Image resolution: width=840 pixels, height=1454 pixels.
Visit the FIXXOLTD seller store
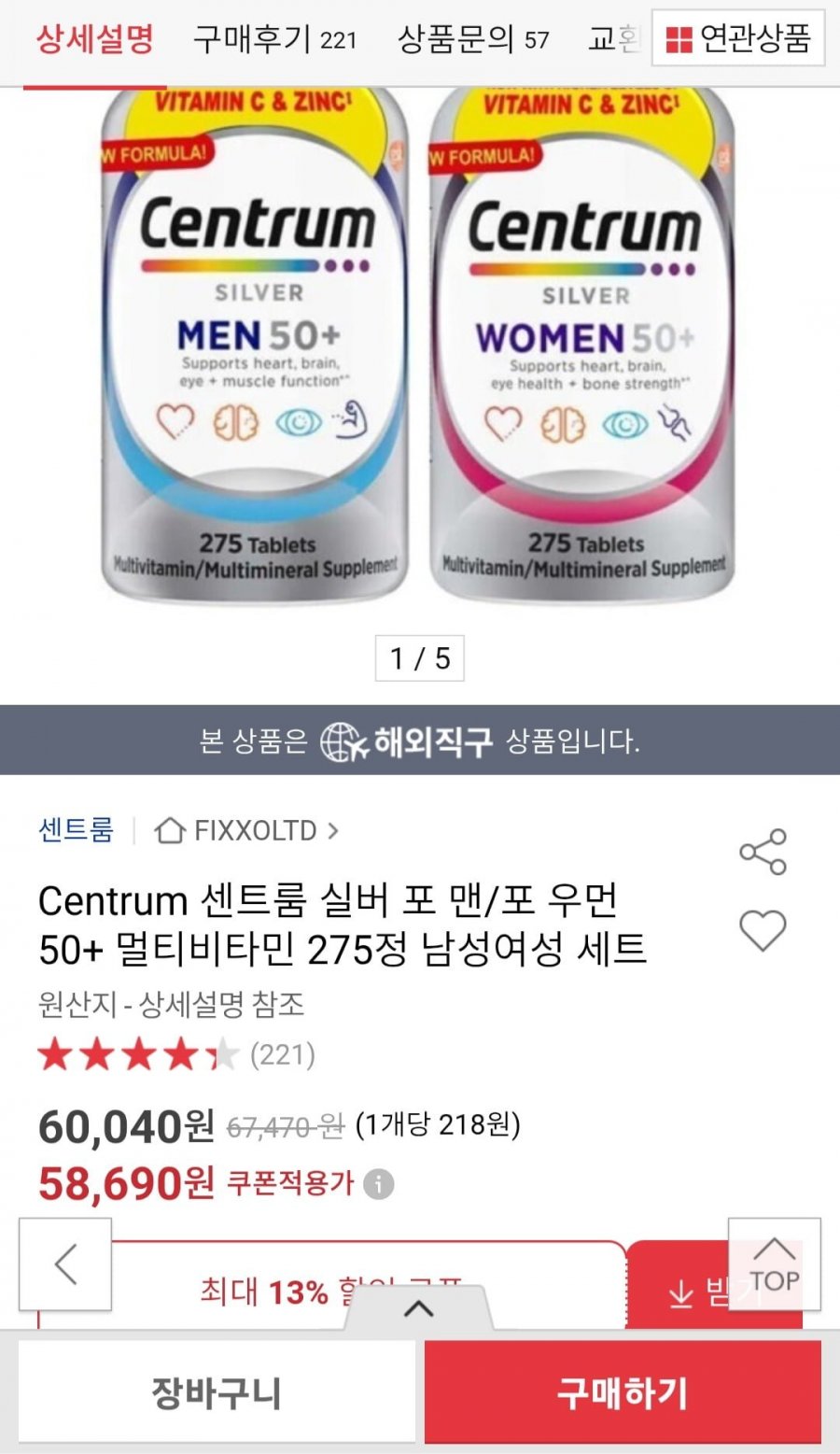pyautogui.click(x=246, y=830)
